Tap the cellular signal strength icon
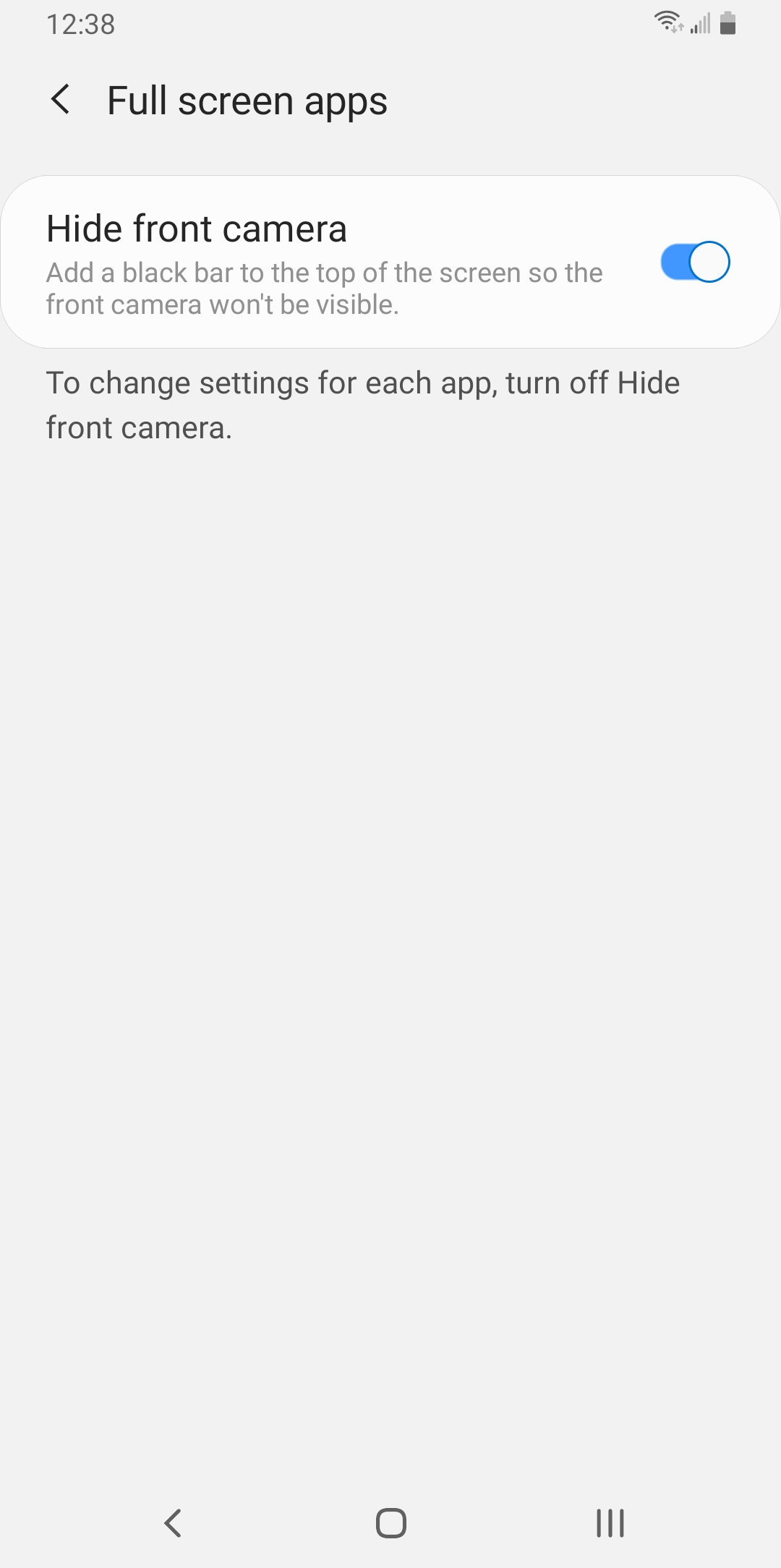This screenshot has height=1568, width=781. [699, 24]
